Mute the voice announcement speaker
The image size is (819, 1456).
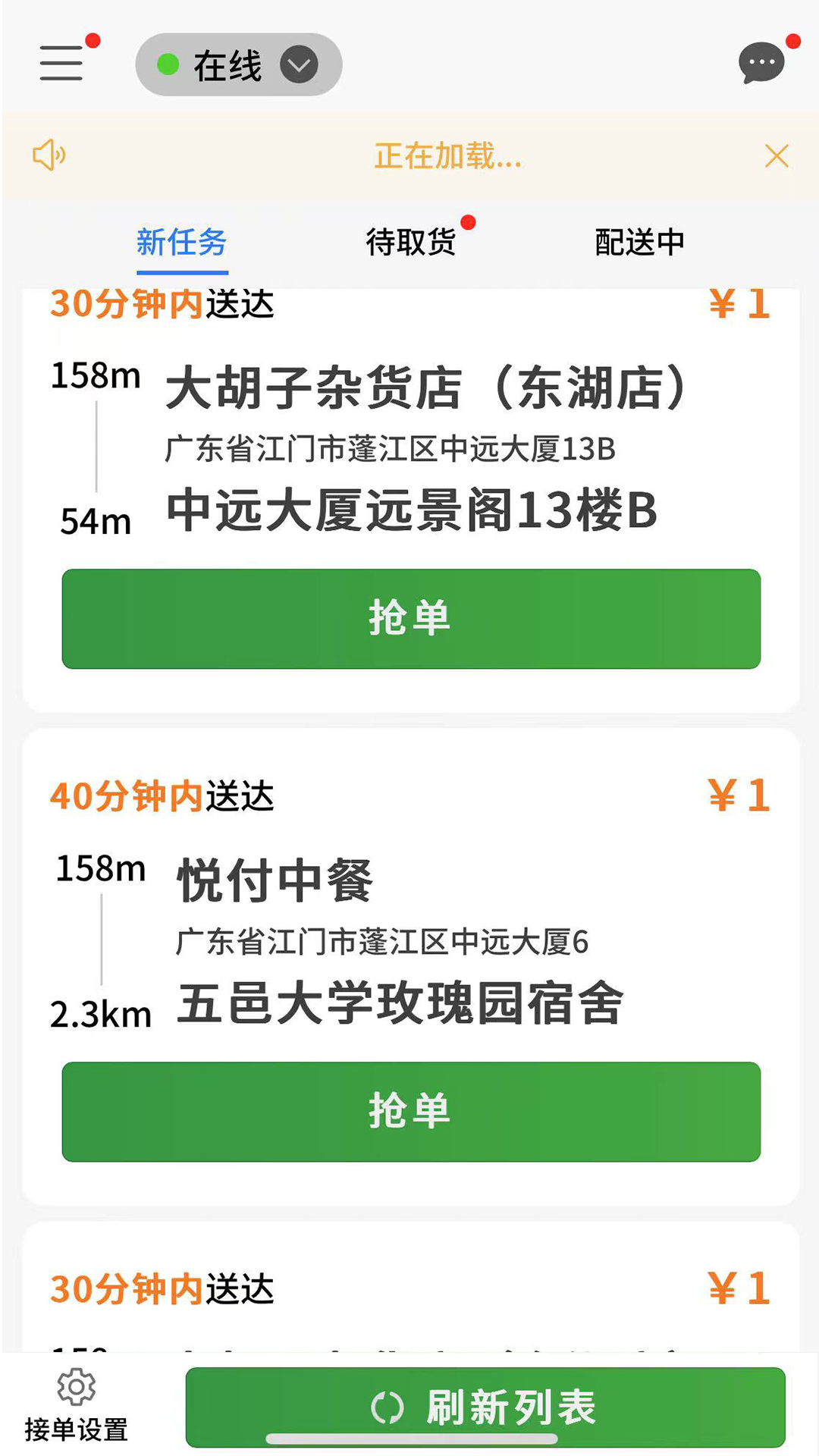click(x=48, y=155)
